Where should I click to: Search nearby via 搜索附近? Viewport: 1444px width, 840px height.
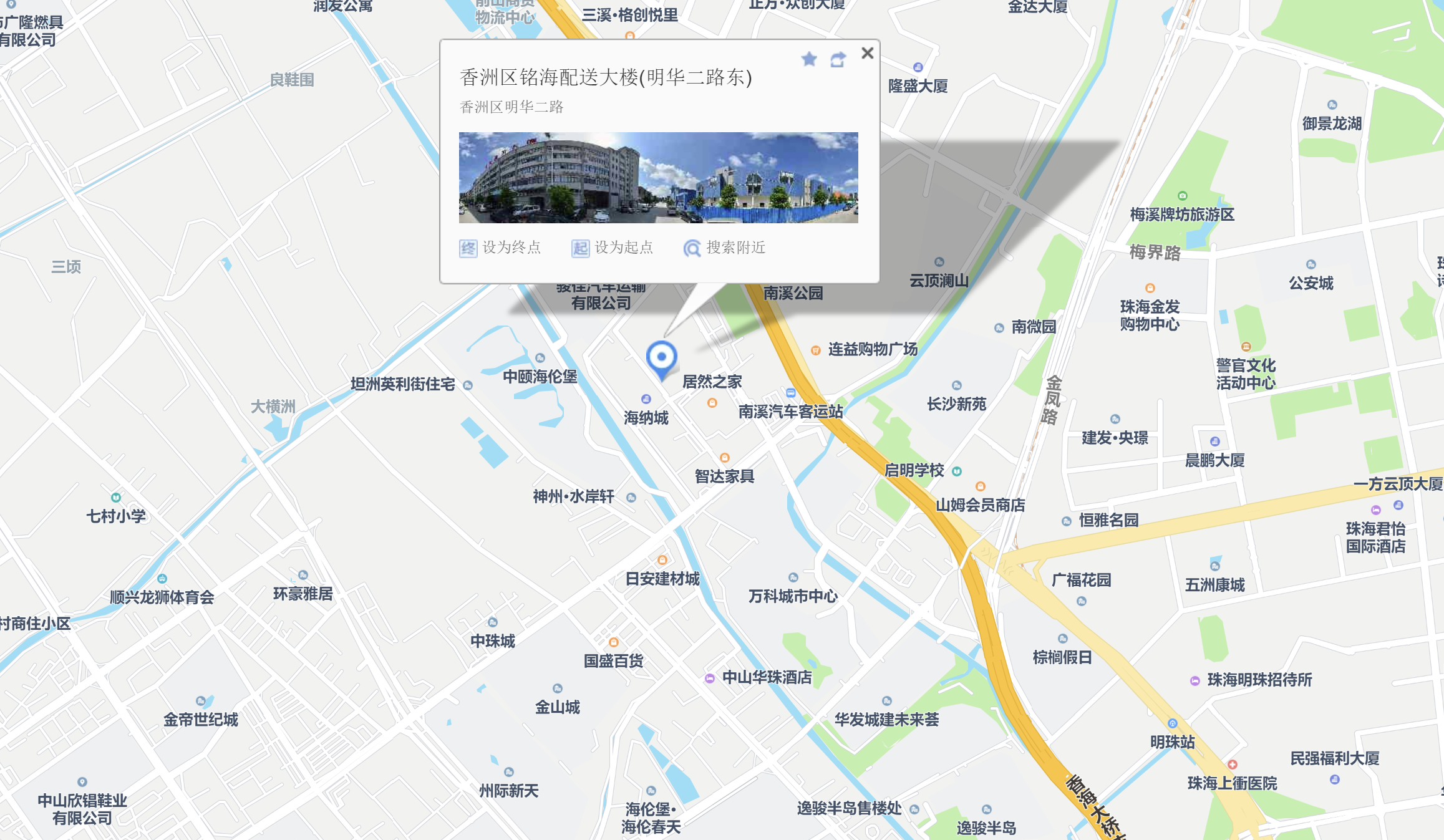pyautogui.click(x=725, y=248)
